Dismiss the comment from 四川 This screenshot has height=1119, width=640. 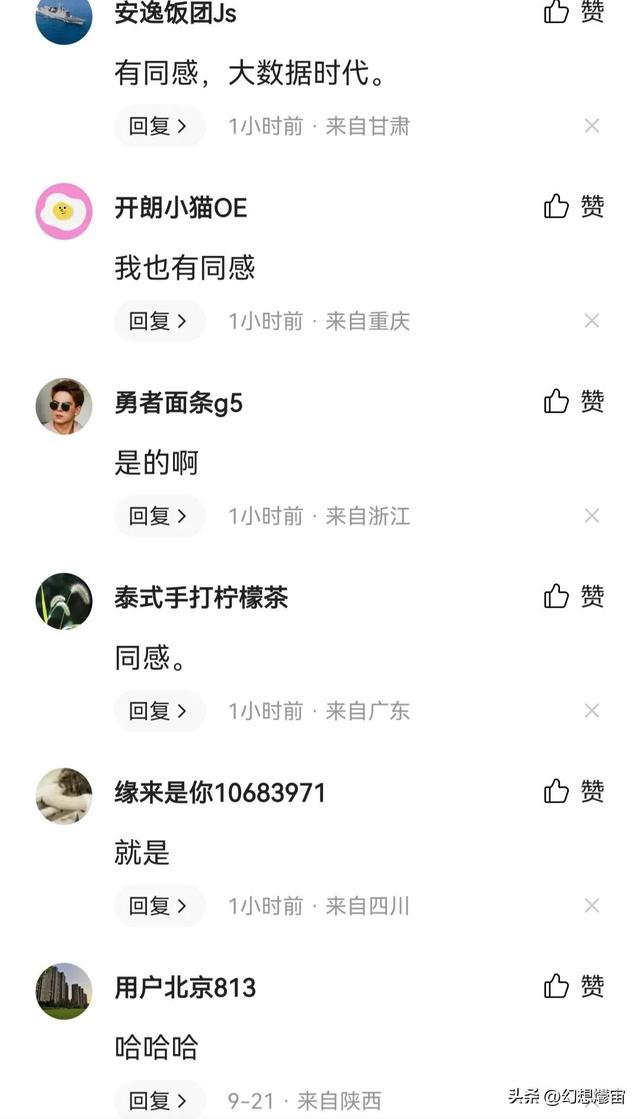click(x=592, y=906)
